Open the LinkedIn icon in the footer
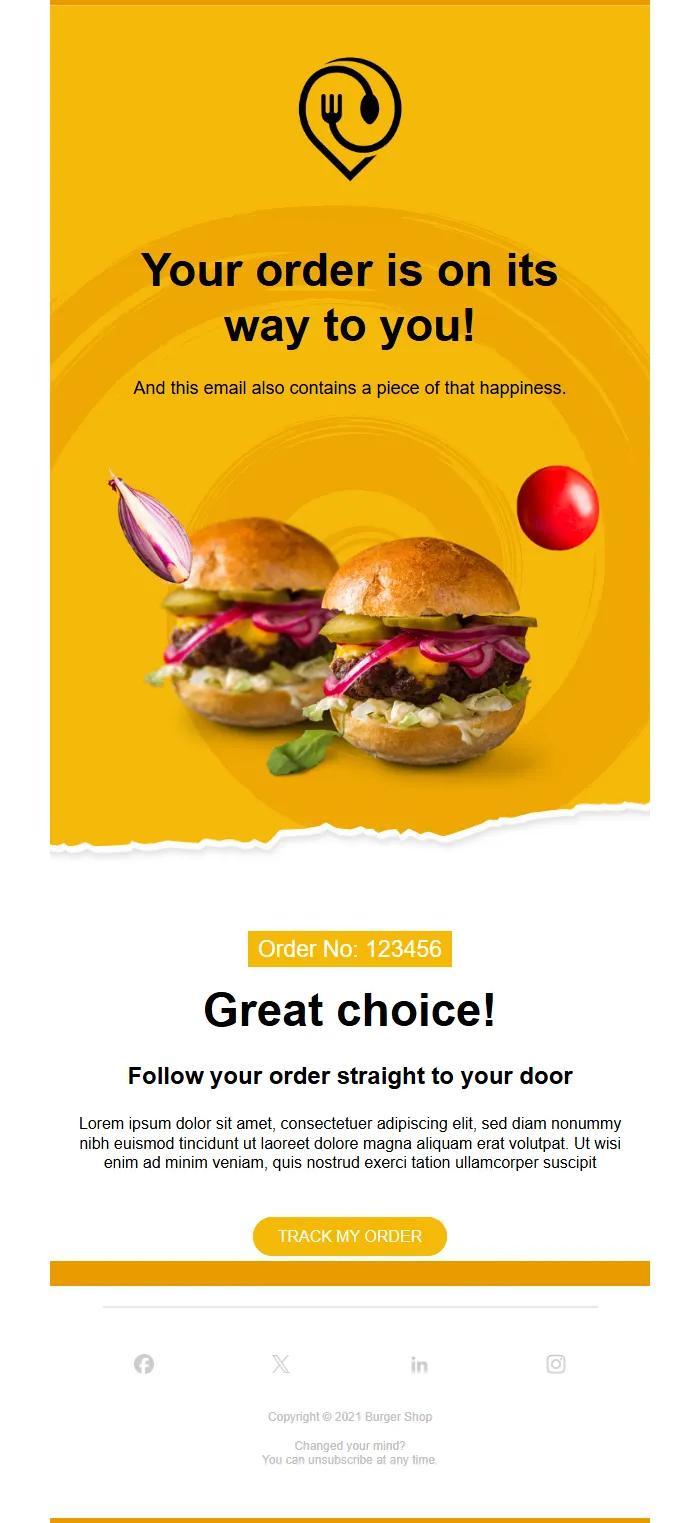The height and width of the screenshot is (1523, 700). [419, 1364]
